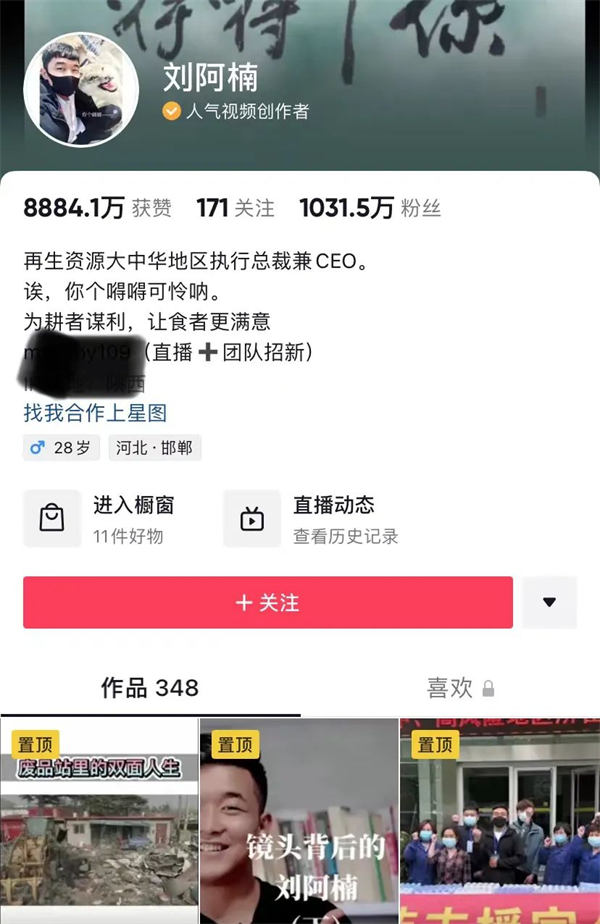Expand the dropdown arrow beside 关注
Image resolution: width=600 pixels, height=924 pixels.
(x=548, y=603)
